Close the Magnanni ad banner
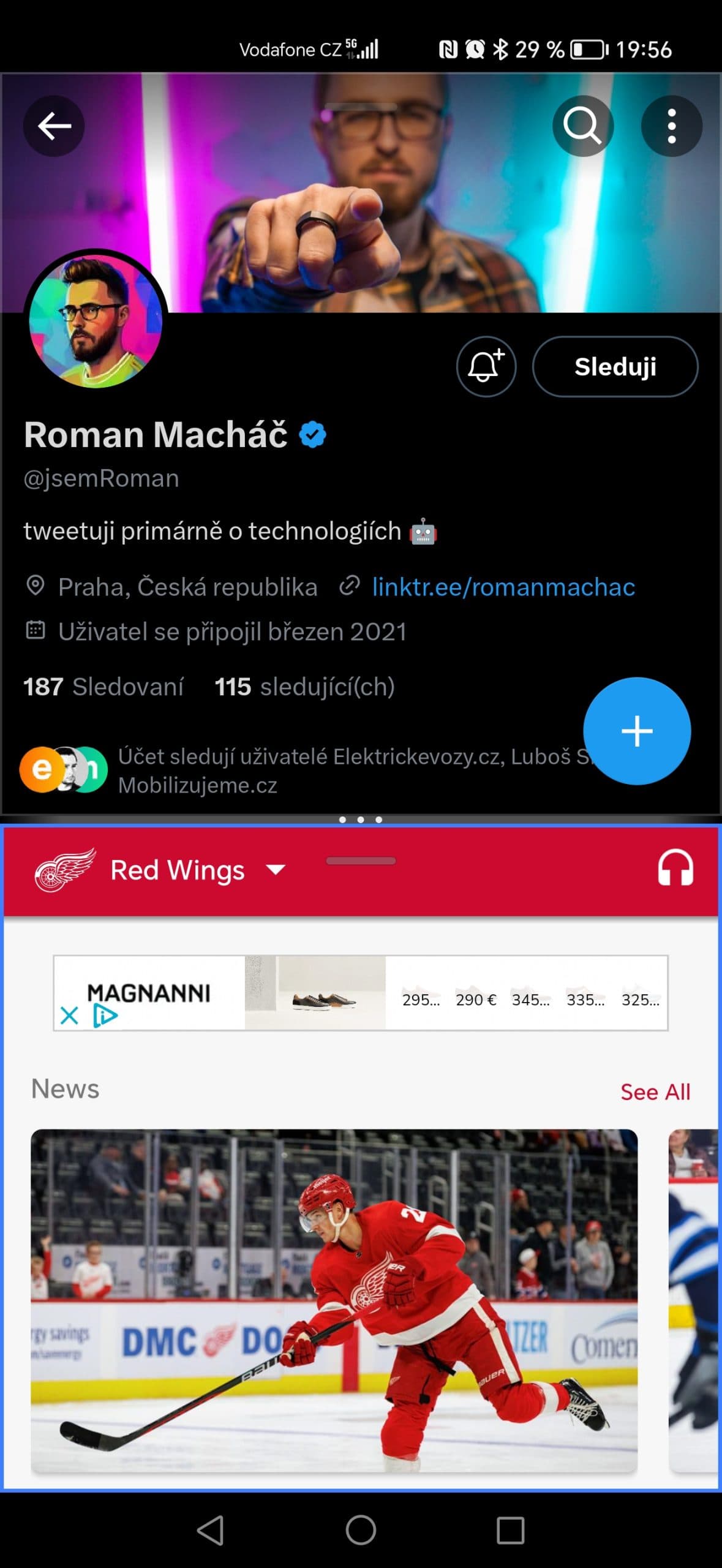The image size is (722, 1568). click(69, 1016)
